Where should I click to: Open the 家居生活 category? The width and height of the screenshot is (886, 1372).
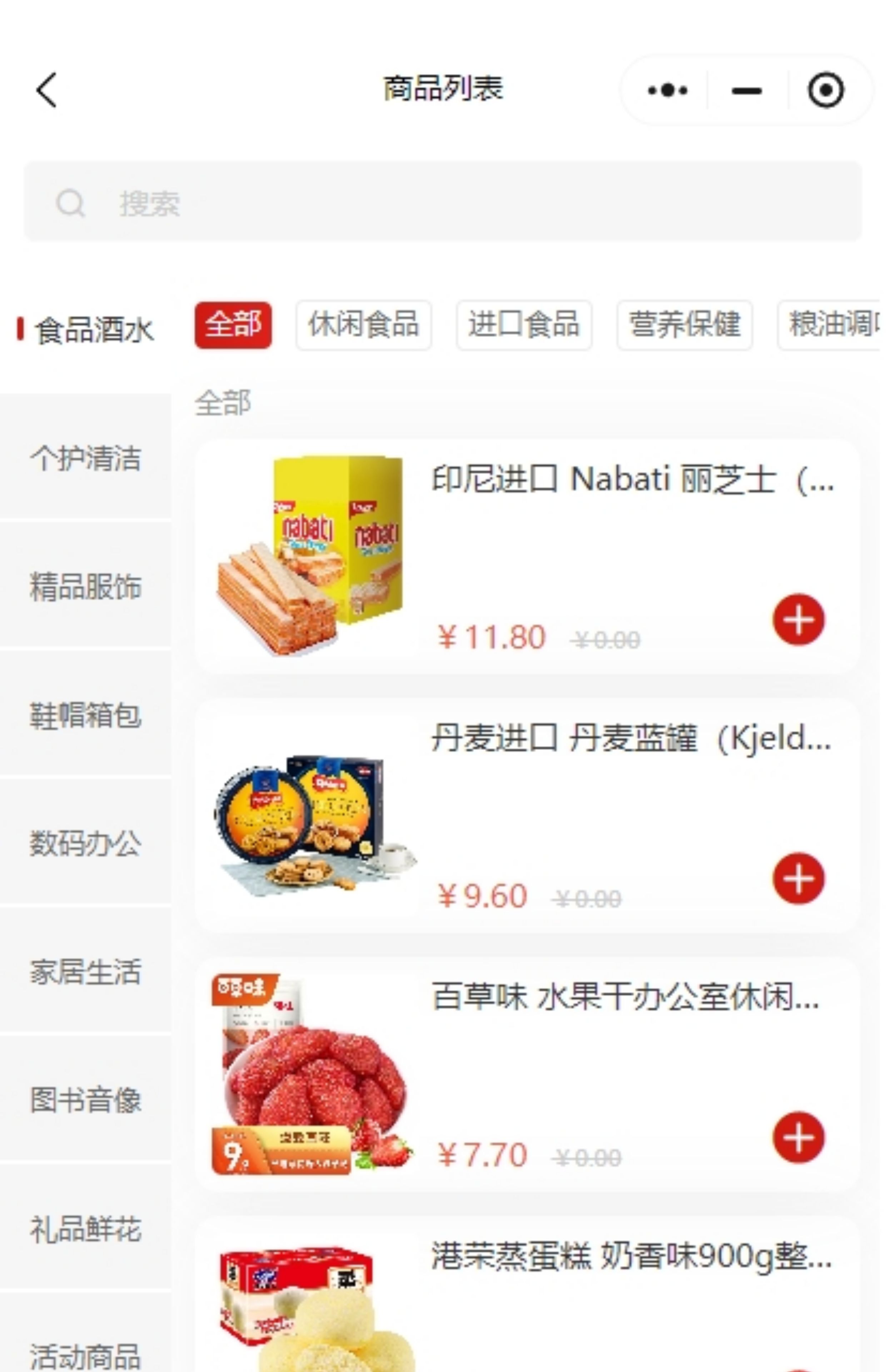point(85,972)
